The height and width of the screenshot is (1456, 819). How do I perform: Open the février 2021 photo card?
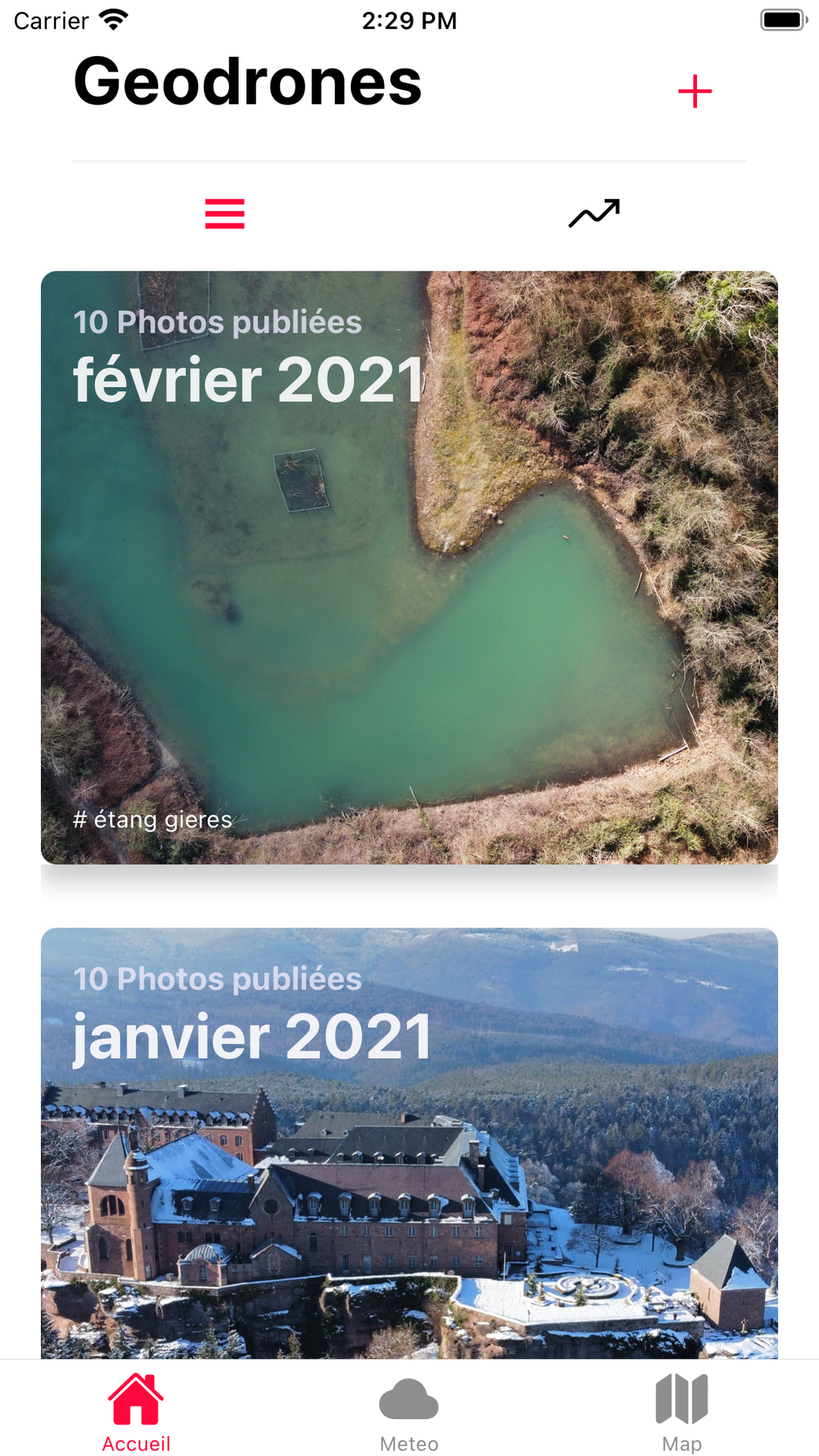click(409, 567)
